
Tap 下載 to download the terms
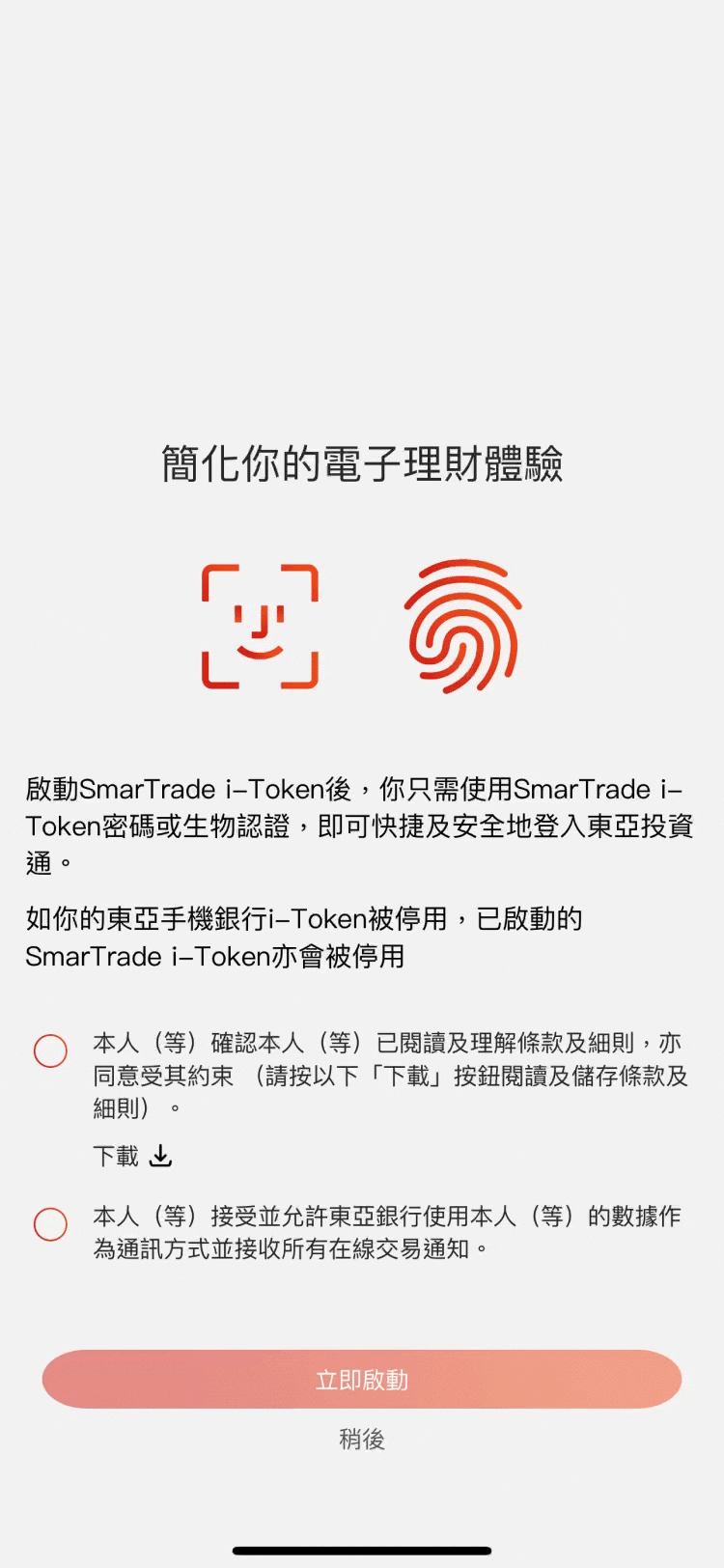tap(132, 1156)
